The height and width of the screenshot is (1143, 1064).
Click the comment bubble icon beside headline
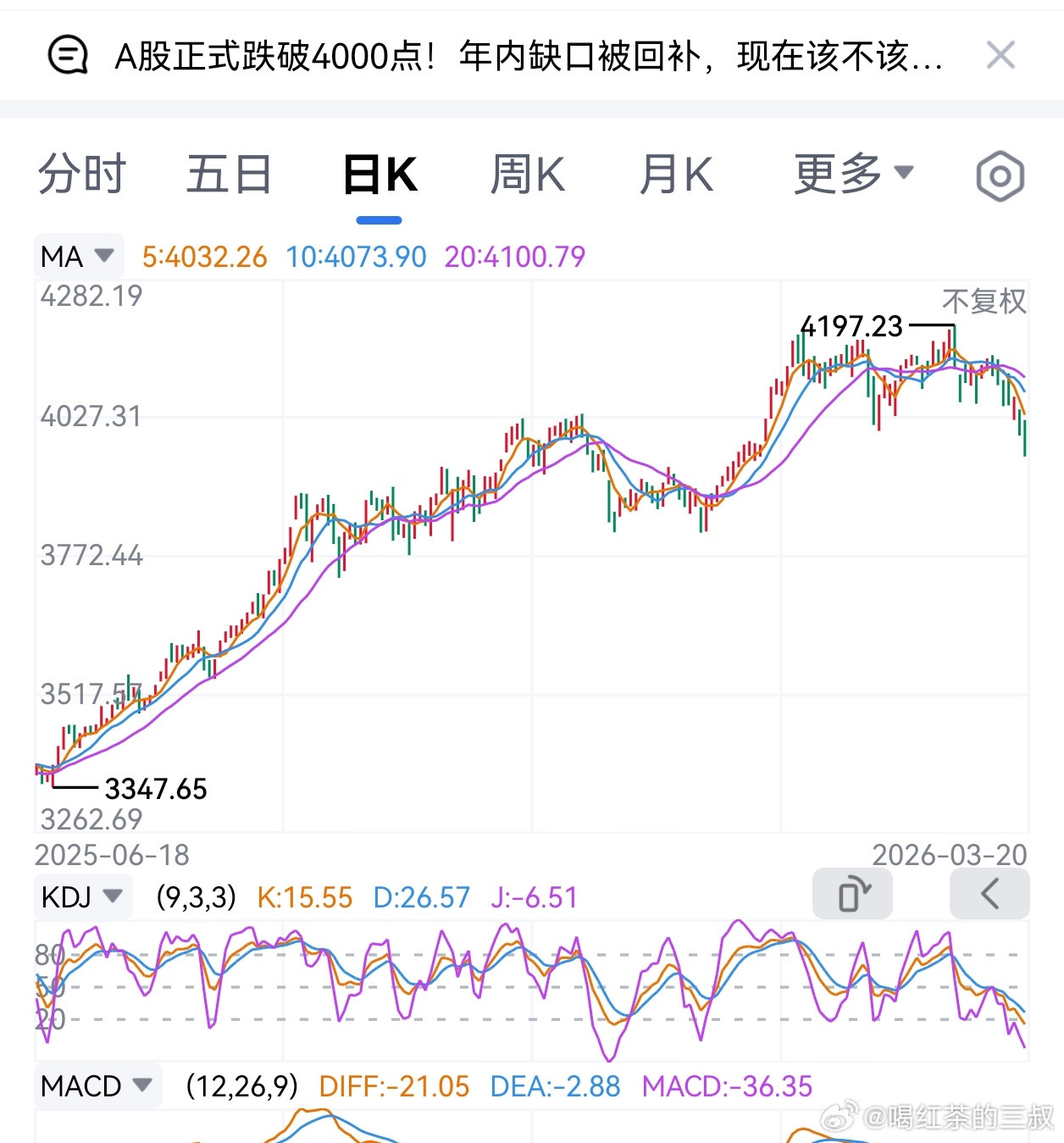point(69,55)
